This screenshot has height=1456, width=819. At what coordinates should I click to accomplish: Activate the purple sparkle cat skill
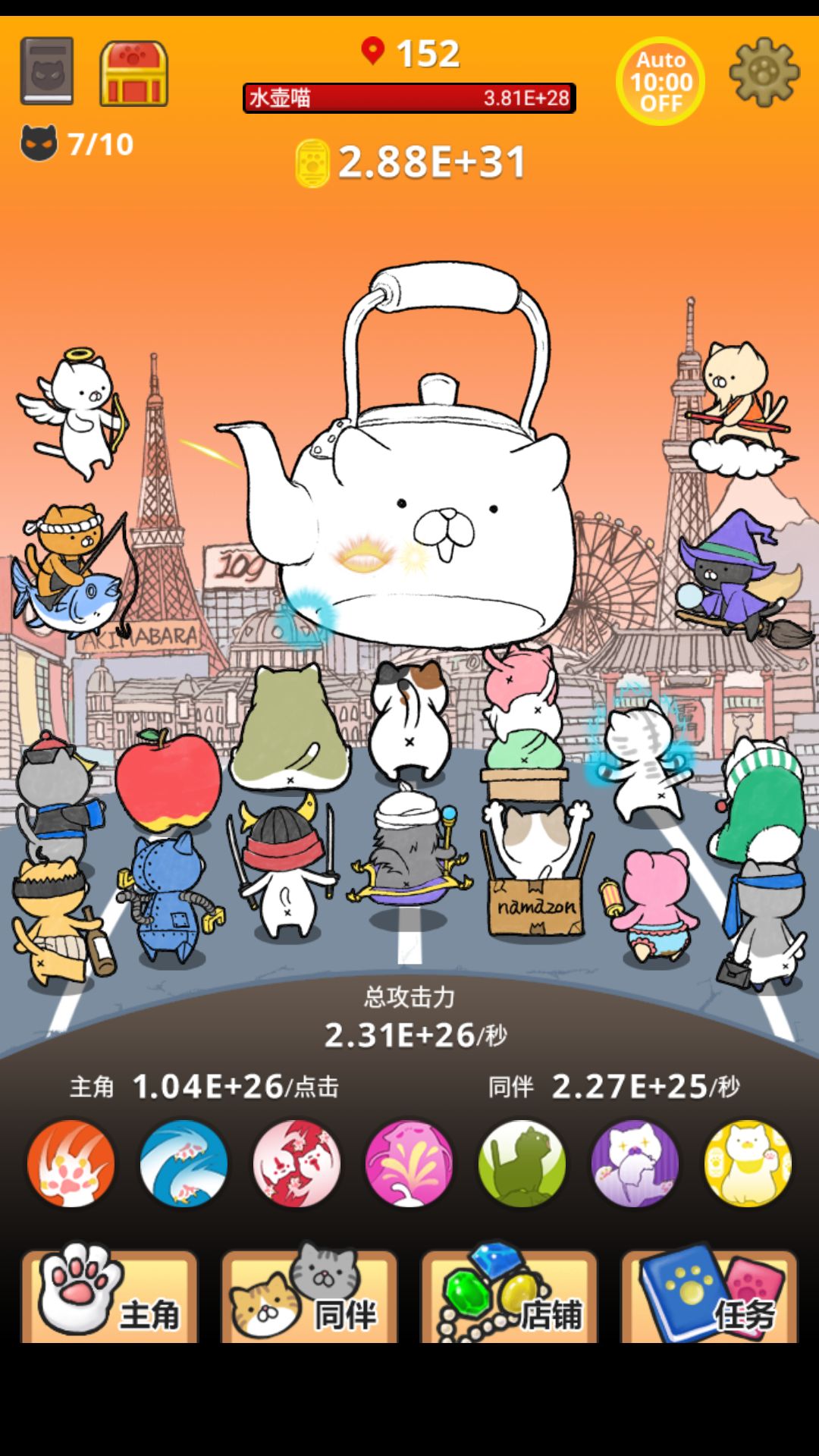tap(635, 1163)
